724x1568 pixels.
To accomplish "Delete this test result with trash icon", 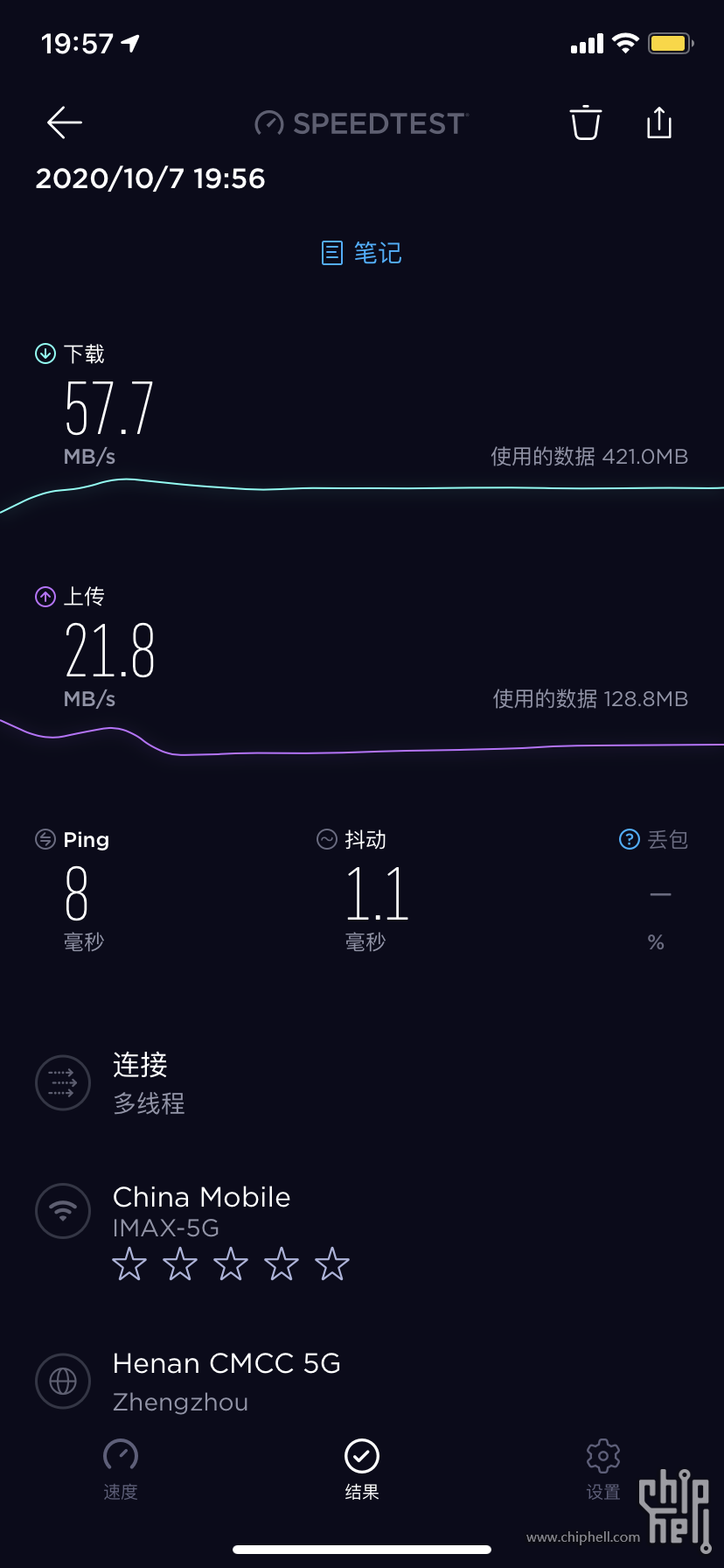I will 586,122.
